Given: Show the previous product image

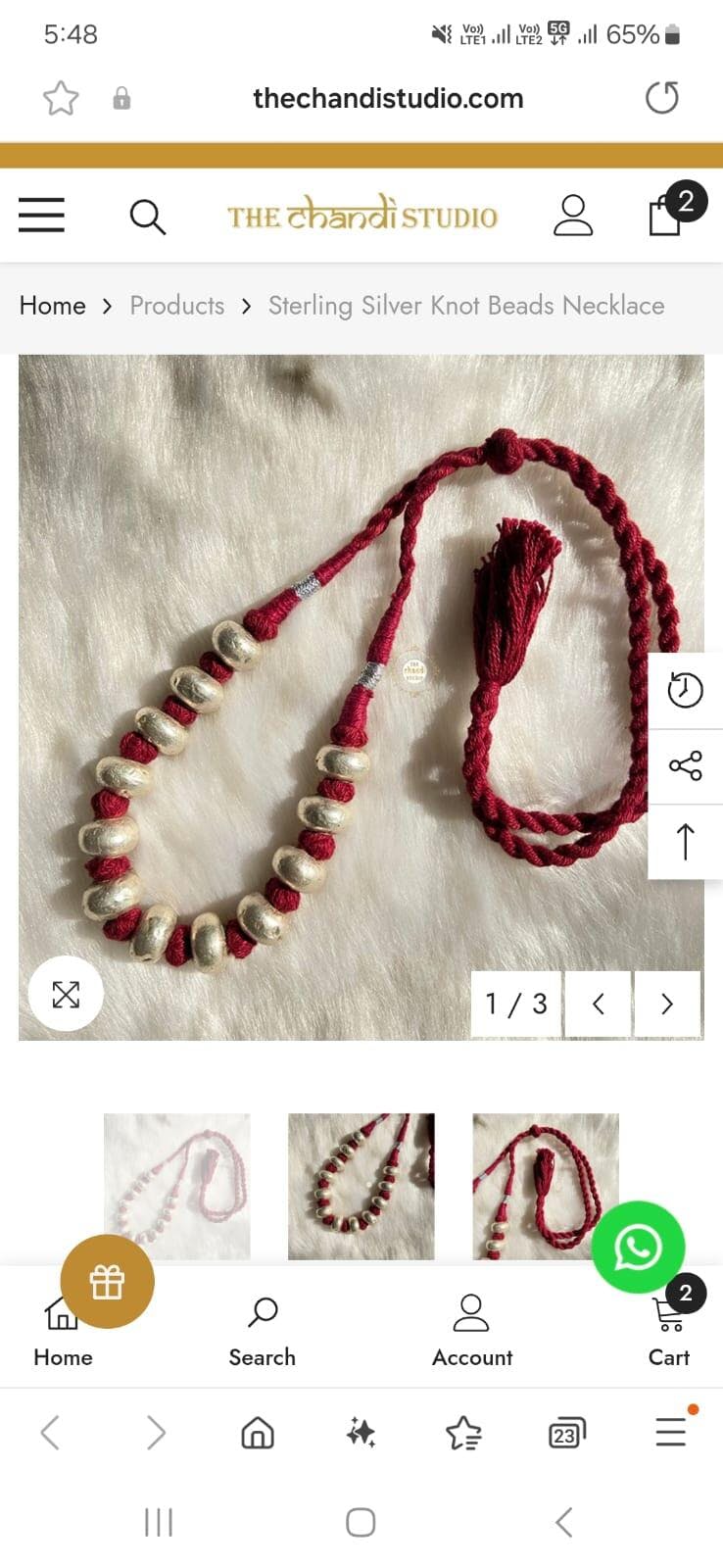Looking at the screenshot, I should tap(598, 1004).
